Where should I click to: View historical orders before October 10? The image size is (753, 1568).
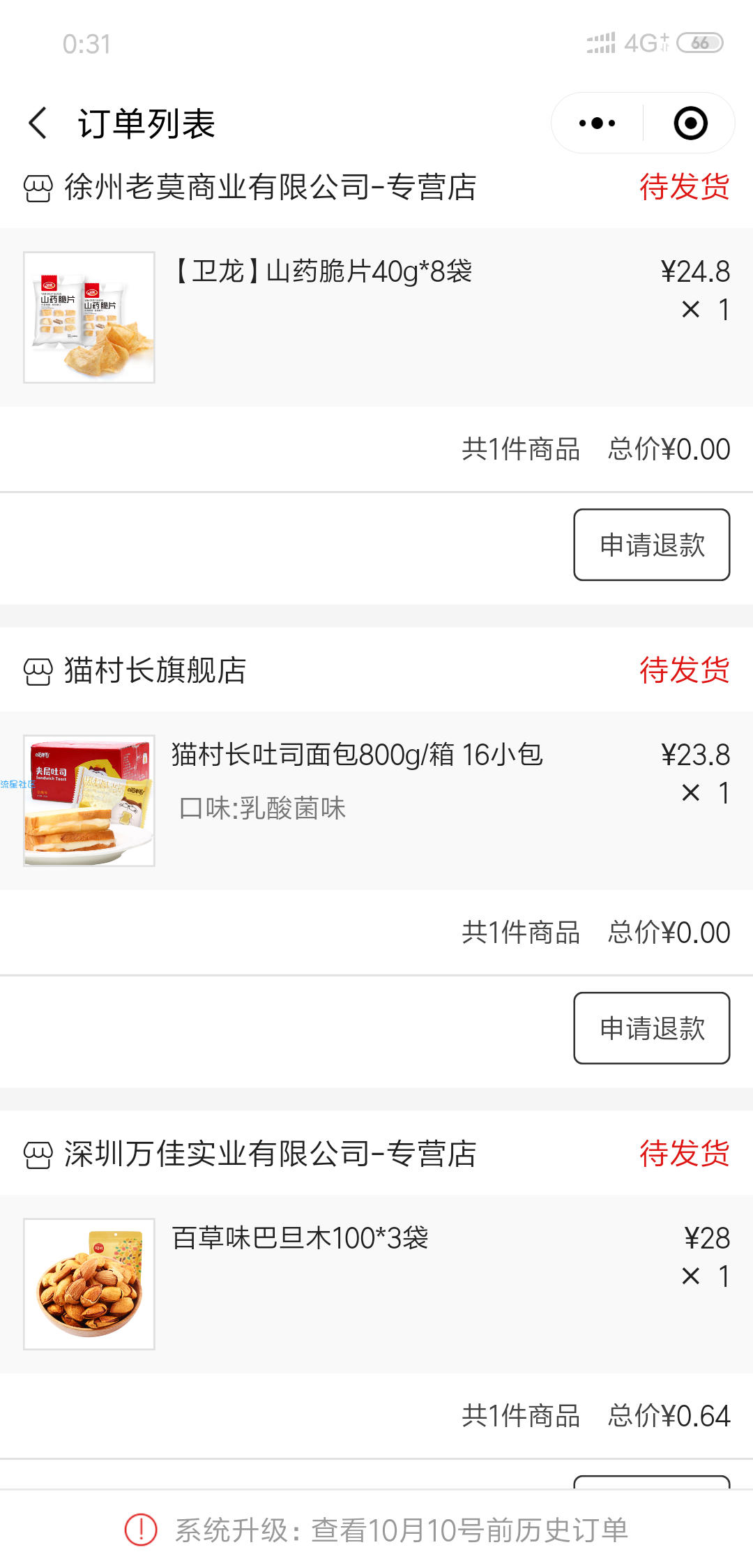[376, 1530]
